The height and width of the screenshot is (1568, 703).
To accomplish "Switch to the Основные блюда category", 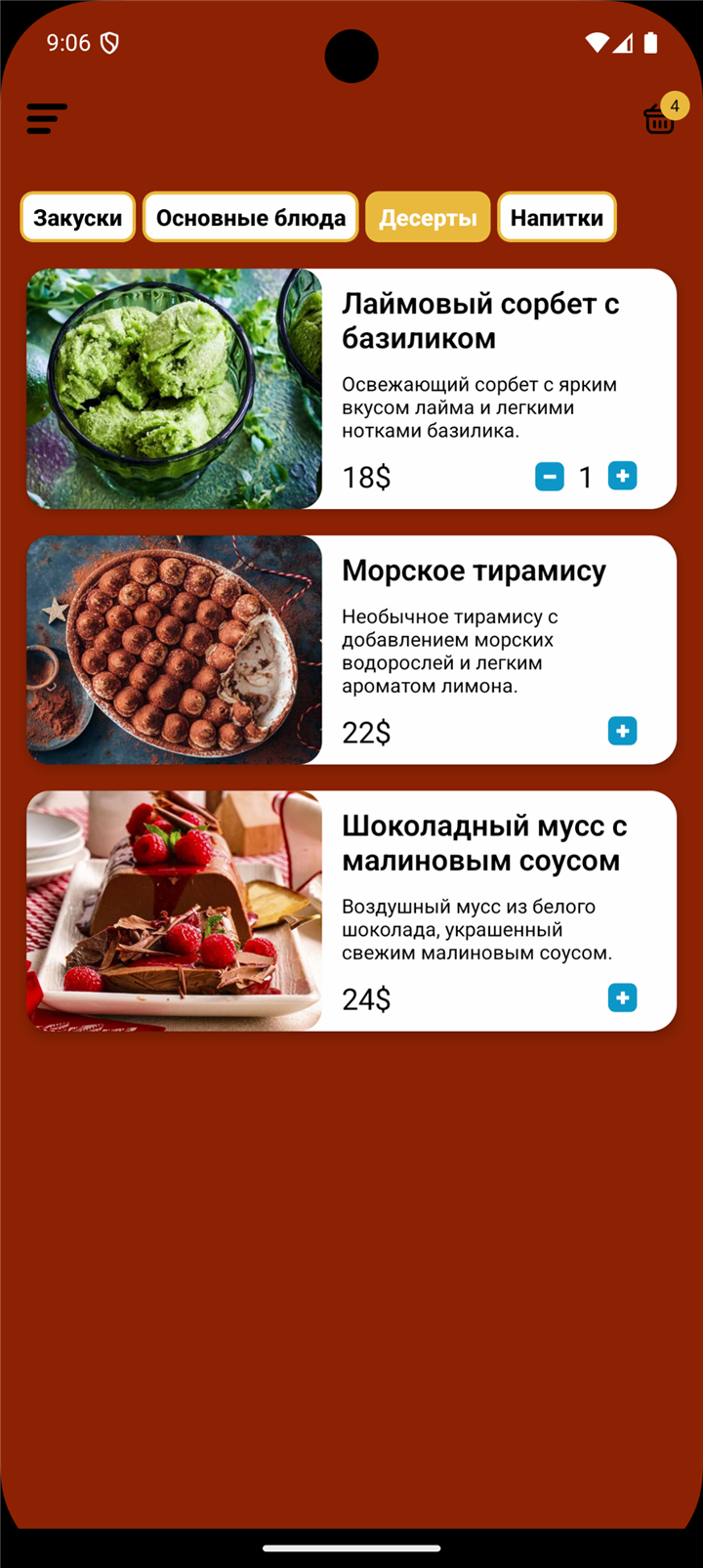I will tap(251, 217).
